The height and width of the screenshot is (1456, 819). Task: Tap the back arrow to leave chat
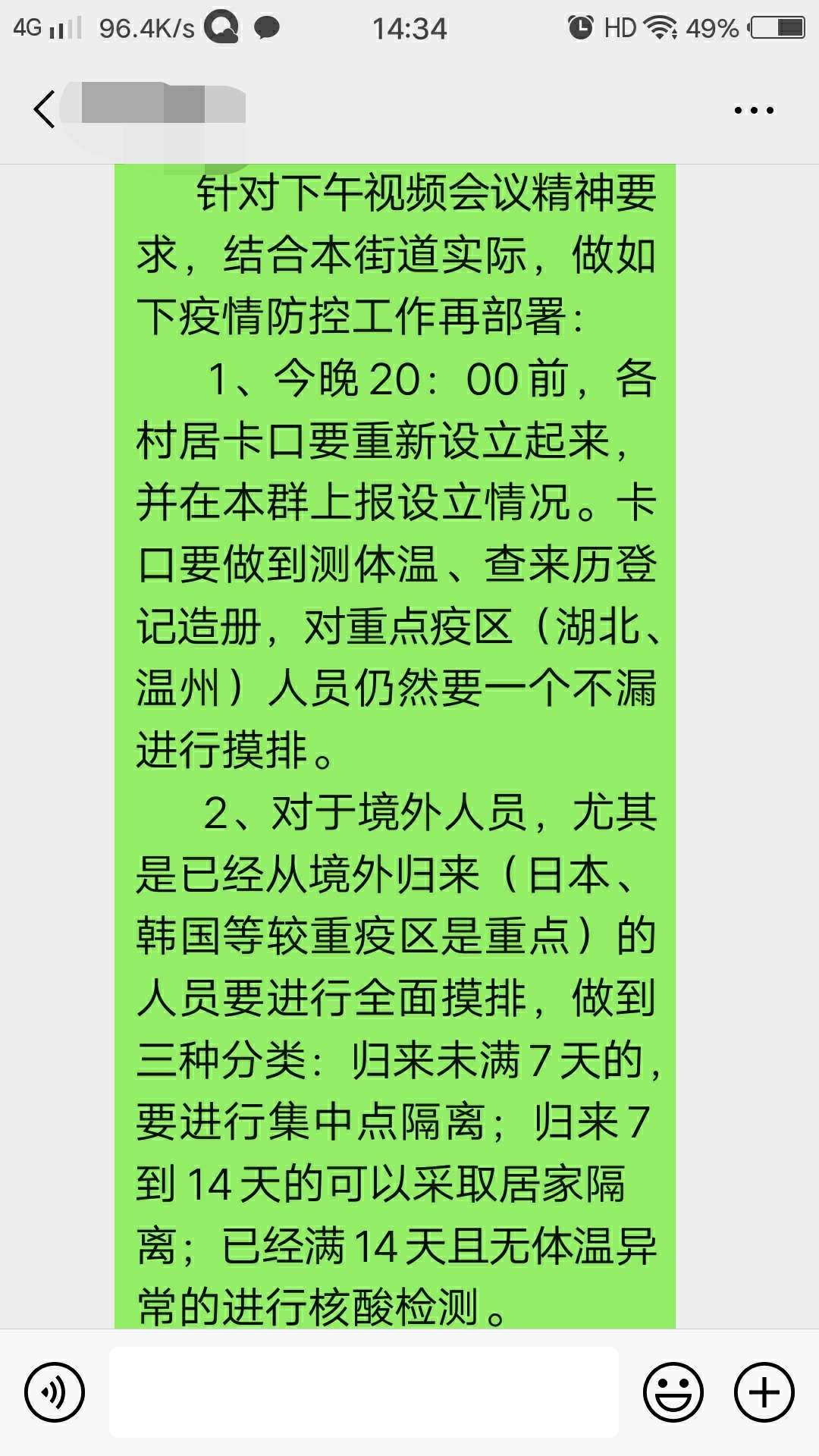[43, 108]
